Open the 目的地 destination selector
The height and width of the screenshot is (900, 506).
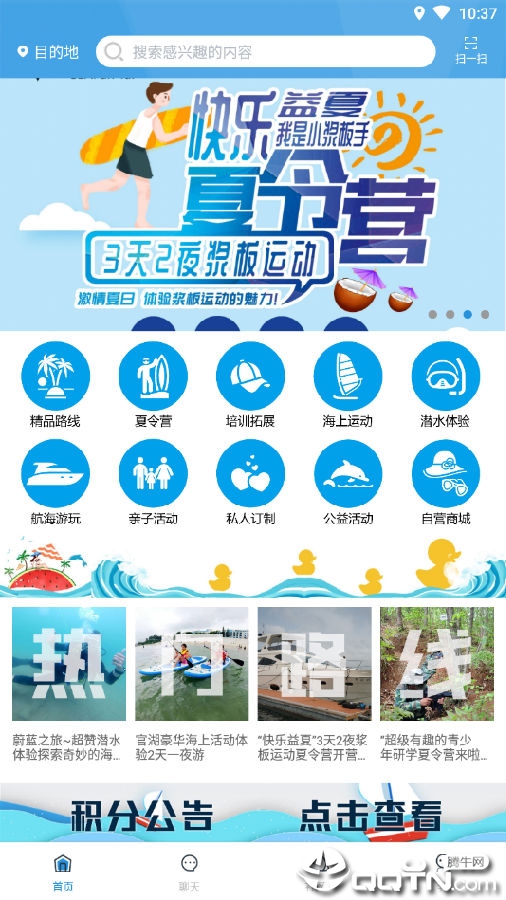tap(48, 52)
